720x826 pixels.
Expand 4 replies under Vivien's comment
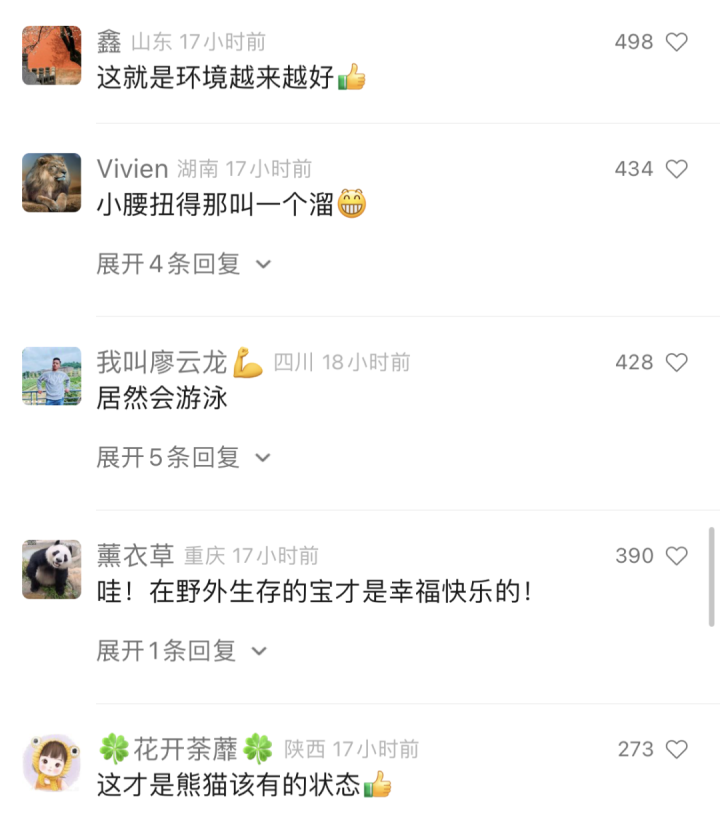[x=183, y=264]
